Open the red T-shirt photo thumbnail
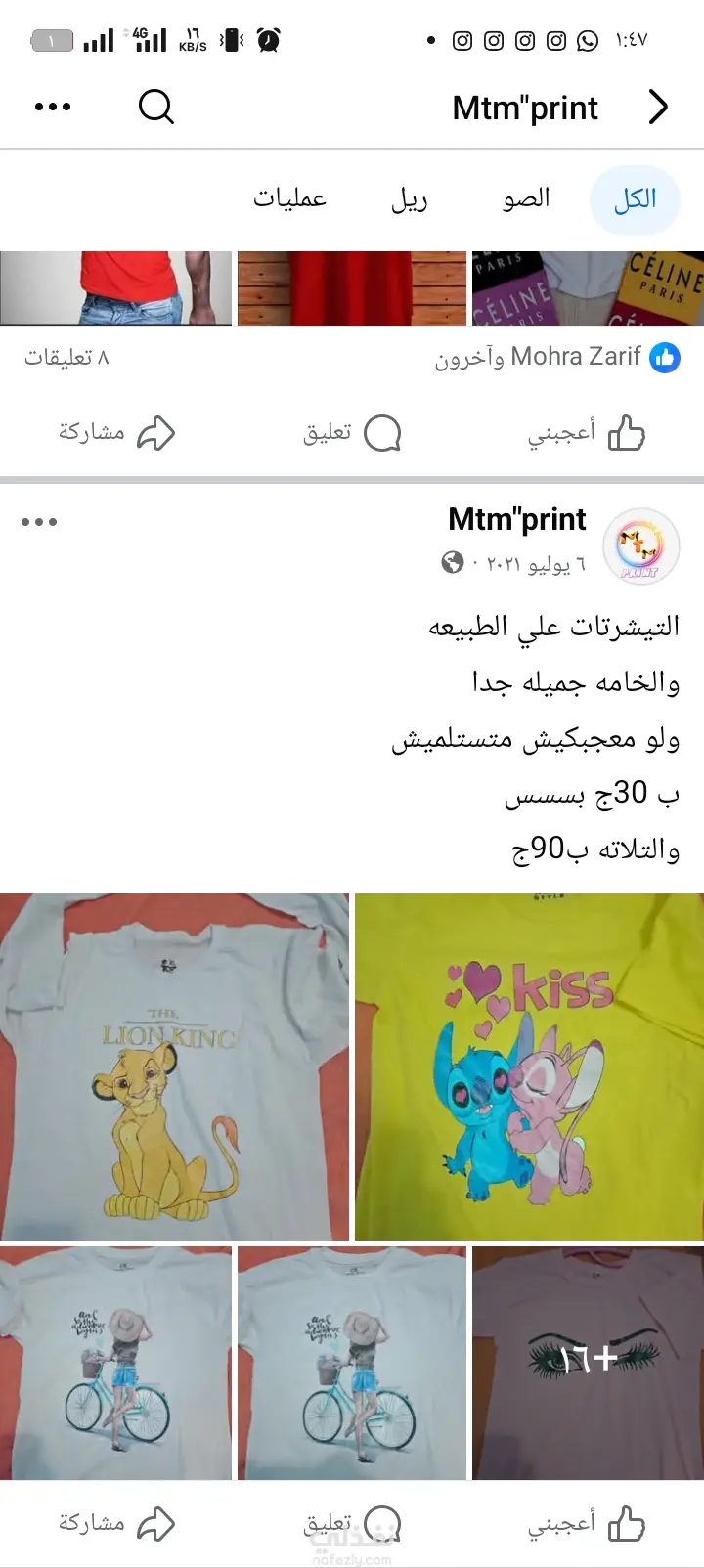Screen dimensions: 704x1568 click(x=115, y=288)
